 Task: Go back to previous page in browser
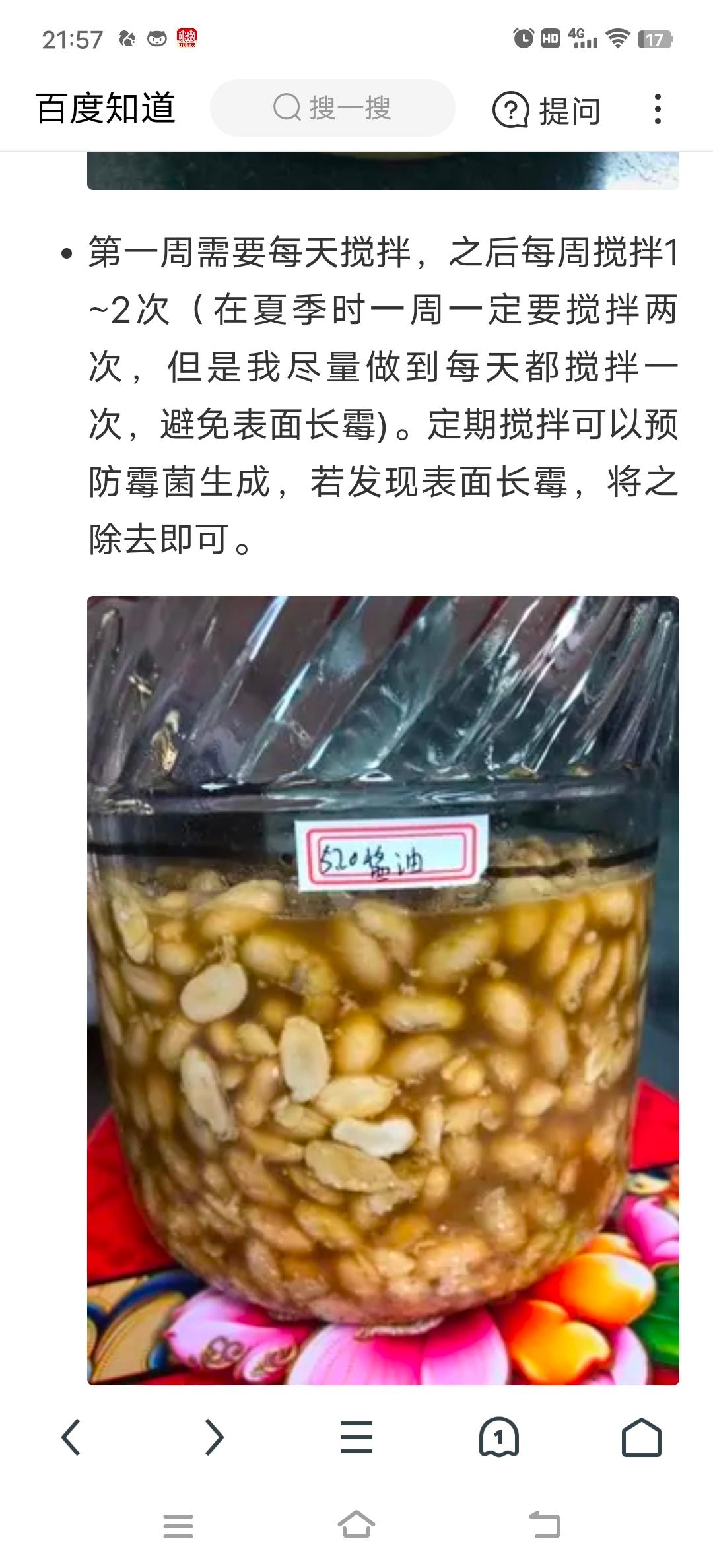click(x=71, y=1437)
